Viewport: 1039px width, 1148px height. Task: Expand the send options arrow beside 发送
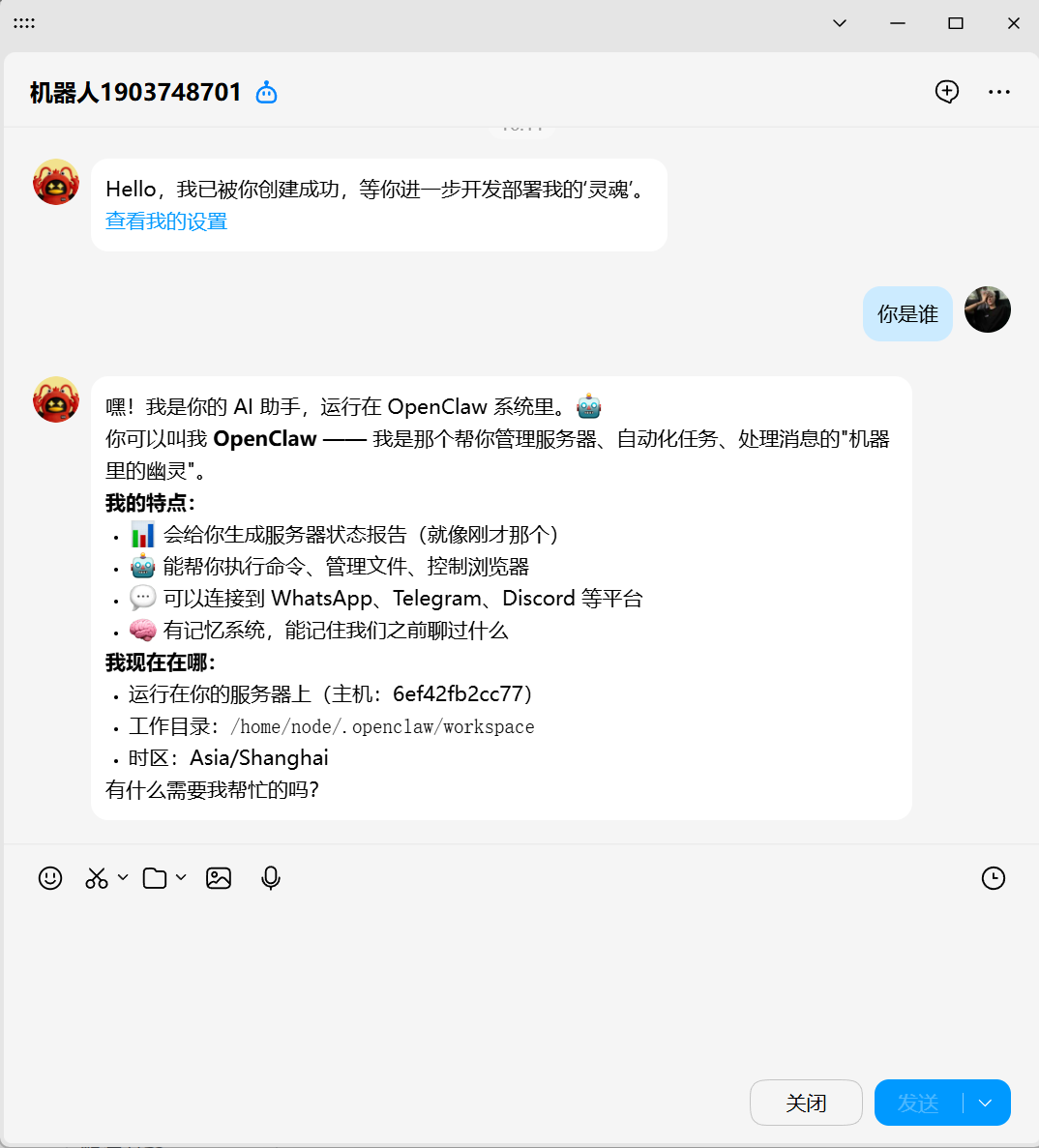[986, 1103]
